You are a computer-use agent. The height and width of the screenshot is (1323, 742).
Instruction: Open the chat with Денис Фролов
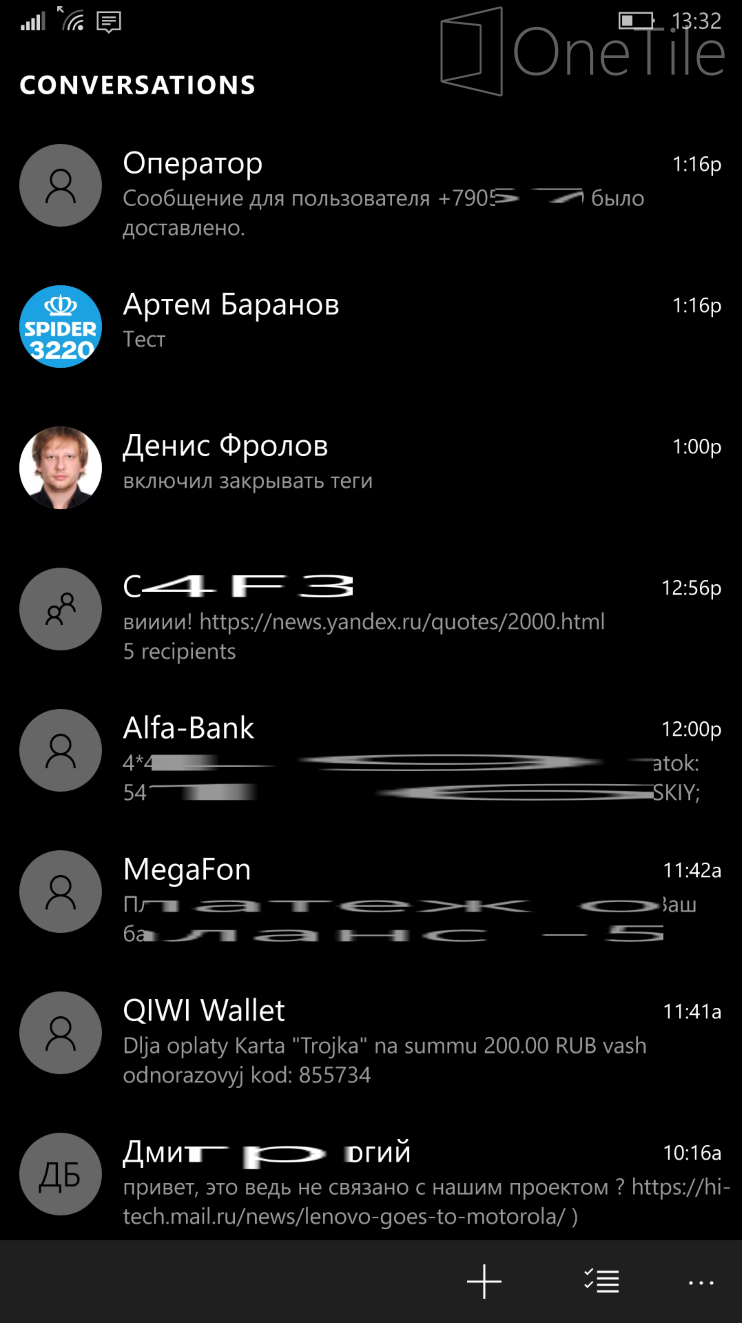(x=371, y=467)
